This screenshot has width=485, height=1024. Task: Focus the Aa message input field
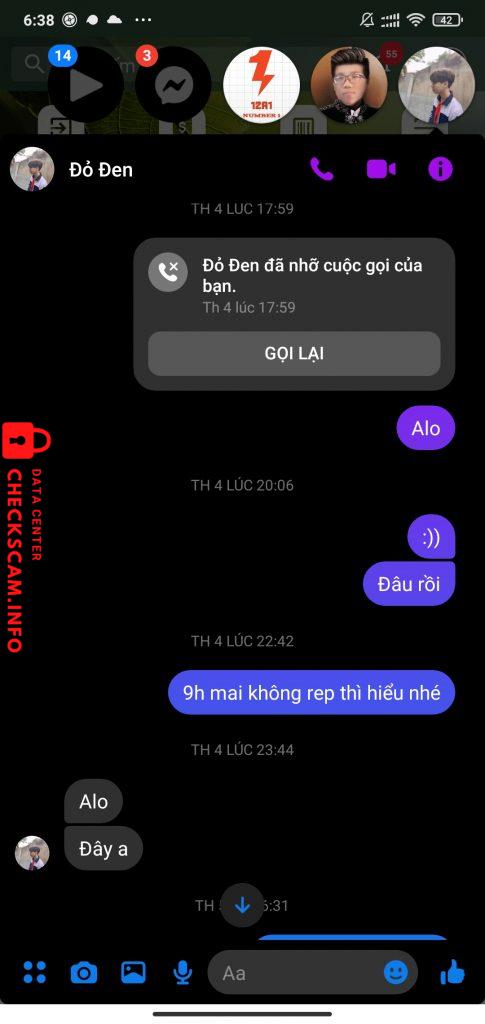[300, 973]
